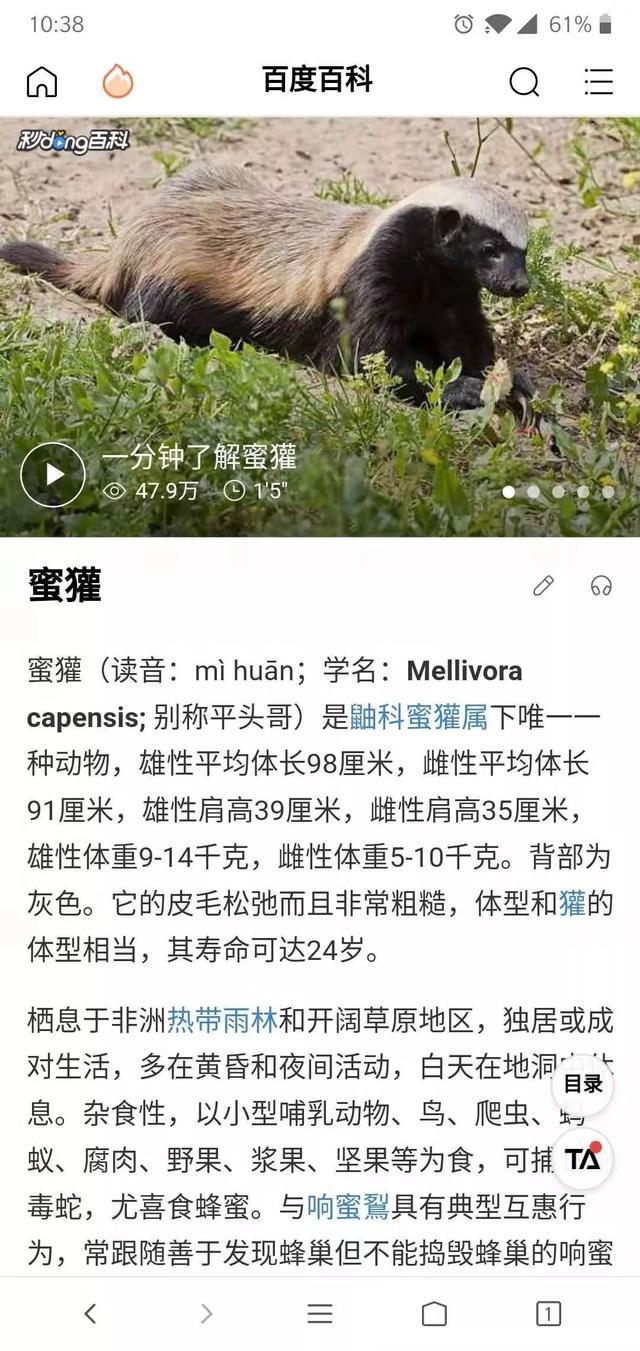Open the browser menu in bottom bar

(320, 1313)
